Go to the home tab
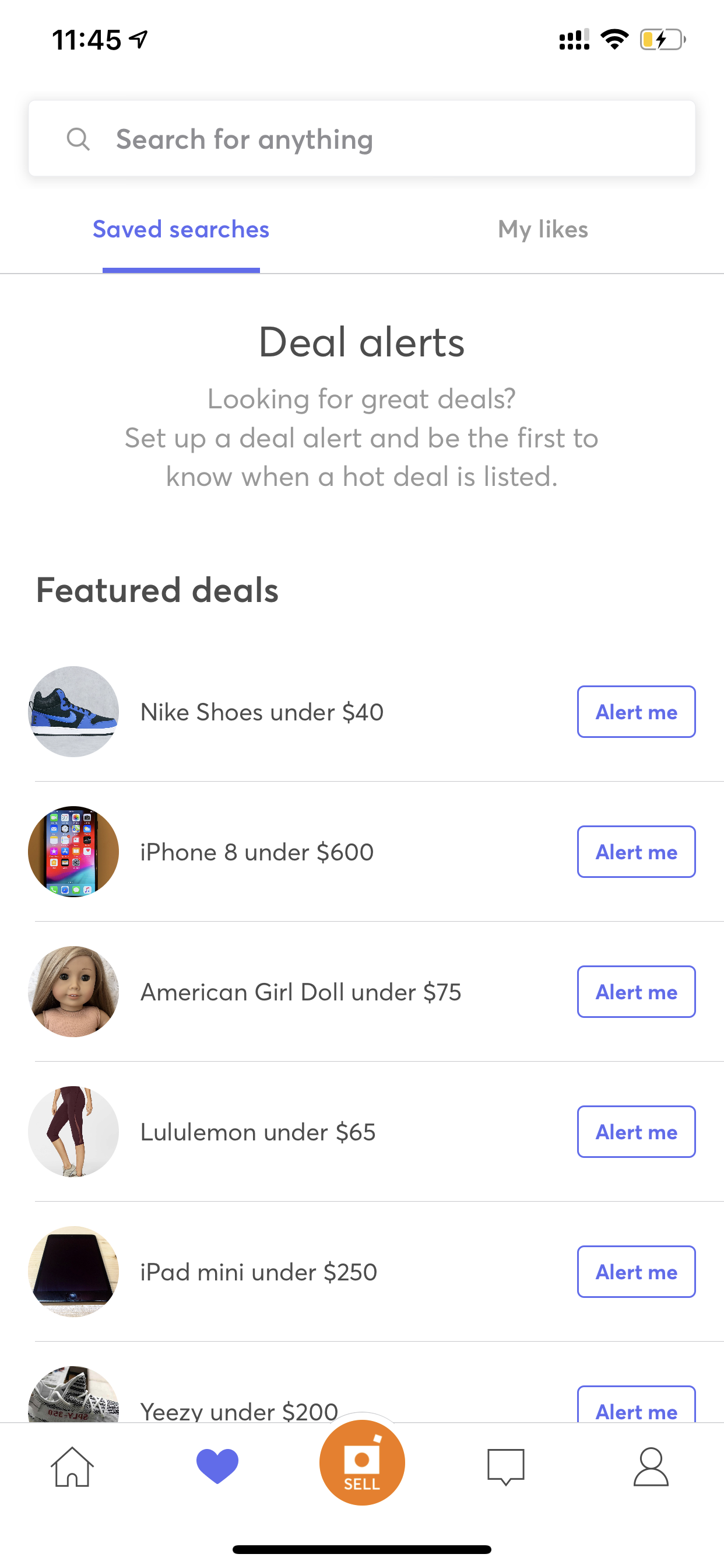This screenshot has width=724, height=1568. coord(72,1467)
